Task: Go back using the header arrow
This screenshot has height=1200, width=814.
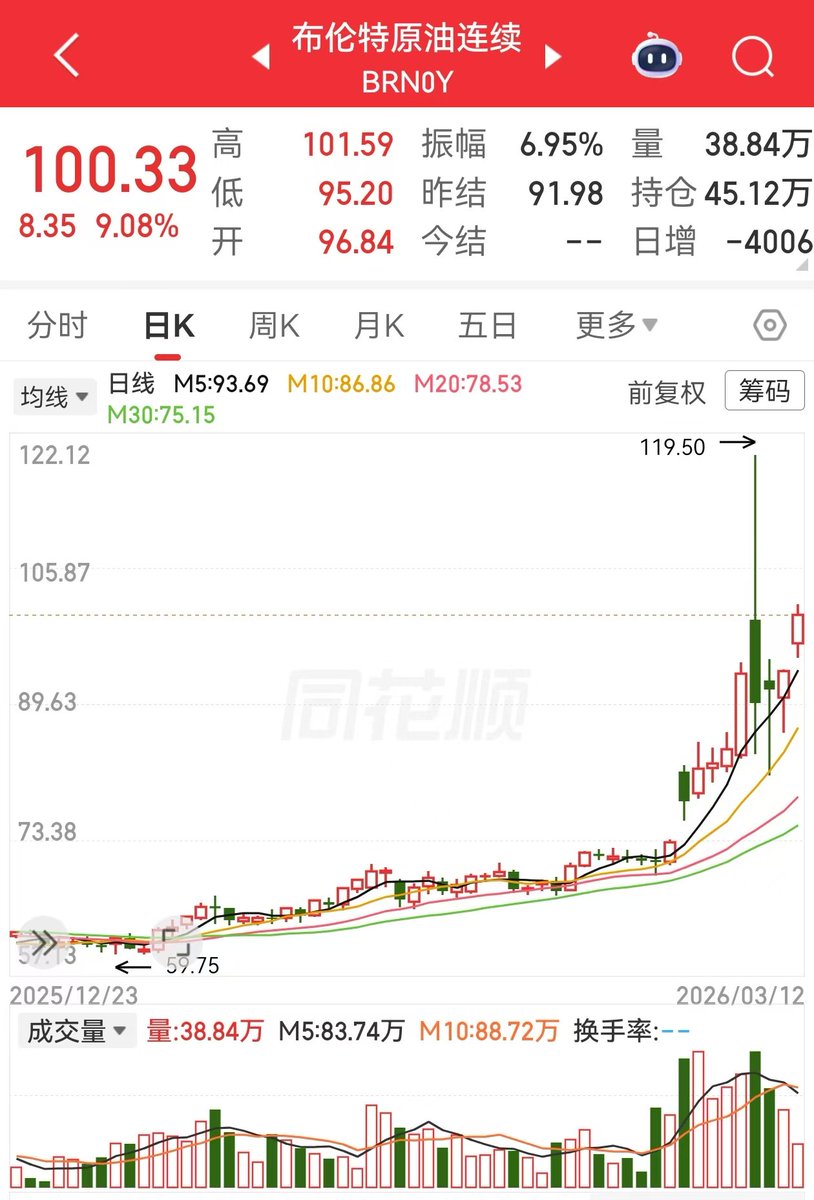Action: pos(66,56)
